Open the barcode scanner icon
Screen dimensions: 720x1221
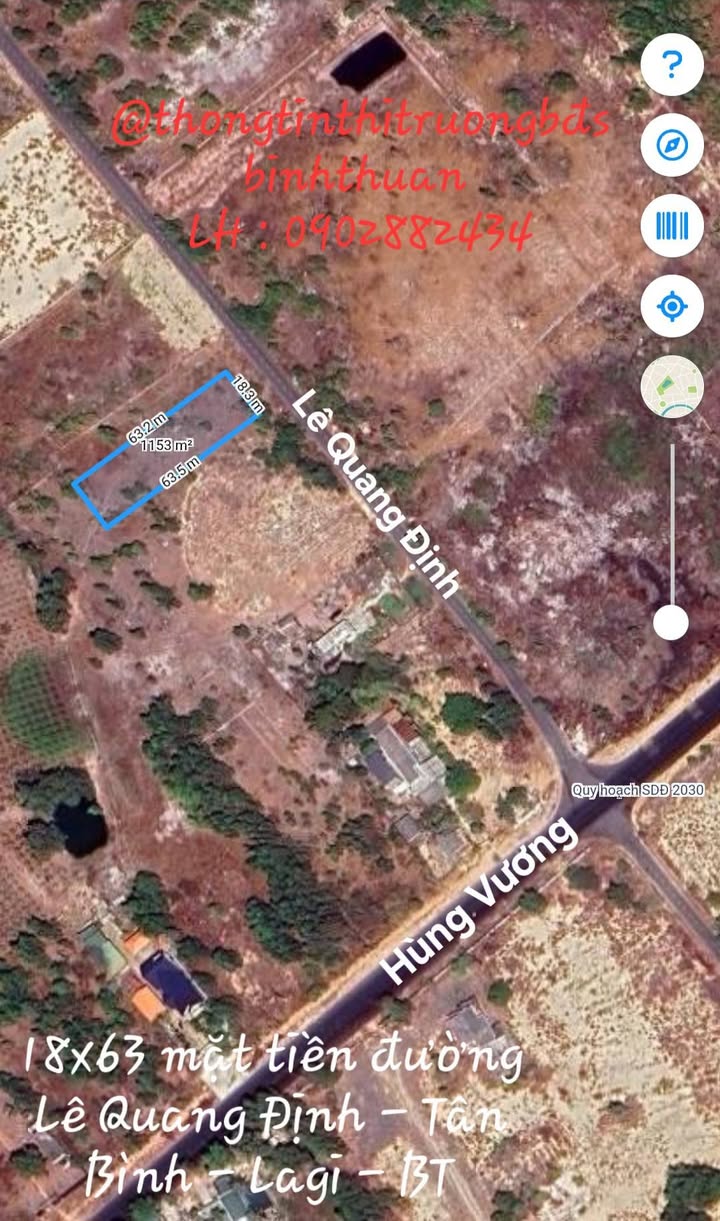point(672,226)
